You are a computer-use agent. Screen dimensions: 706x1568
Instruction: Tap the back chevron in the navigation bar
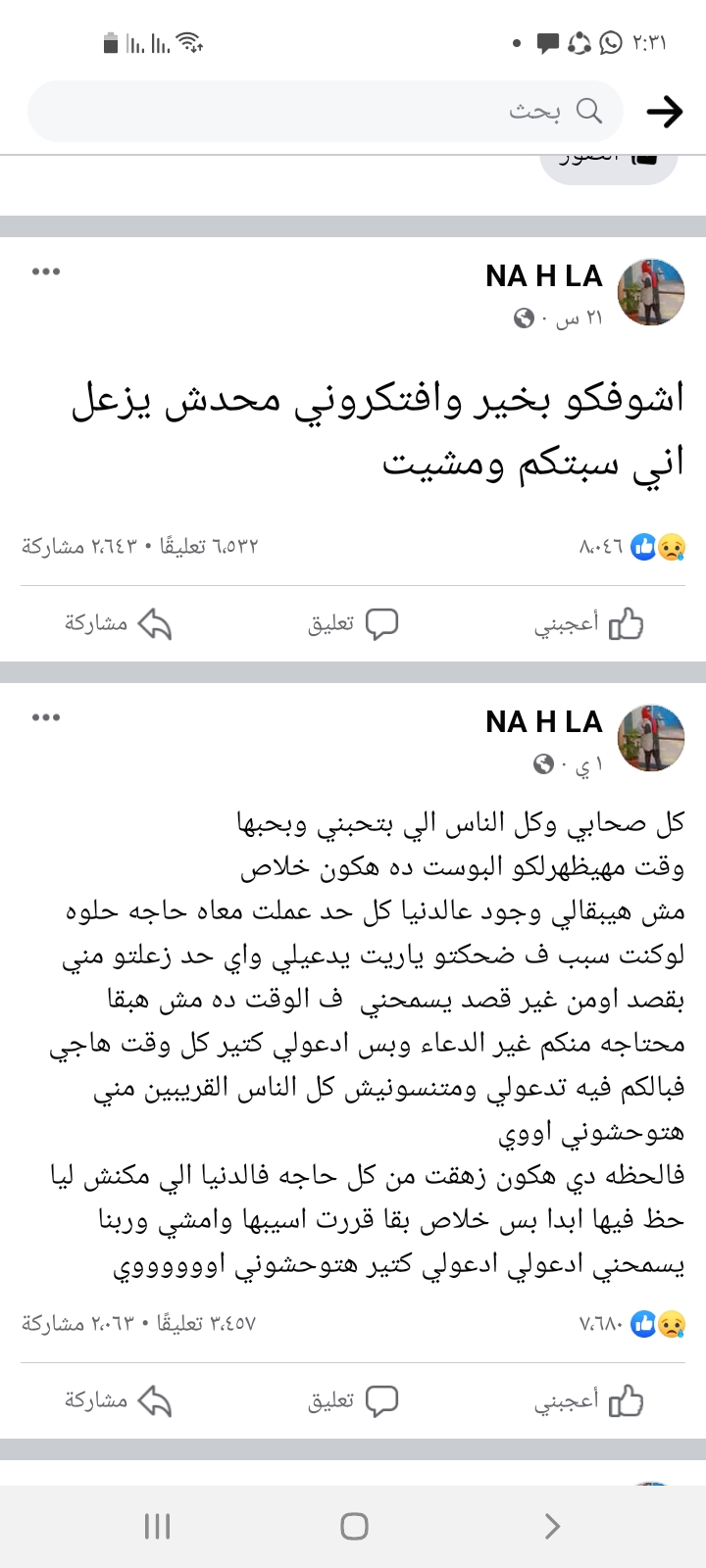pos(550,1526)
